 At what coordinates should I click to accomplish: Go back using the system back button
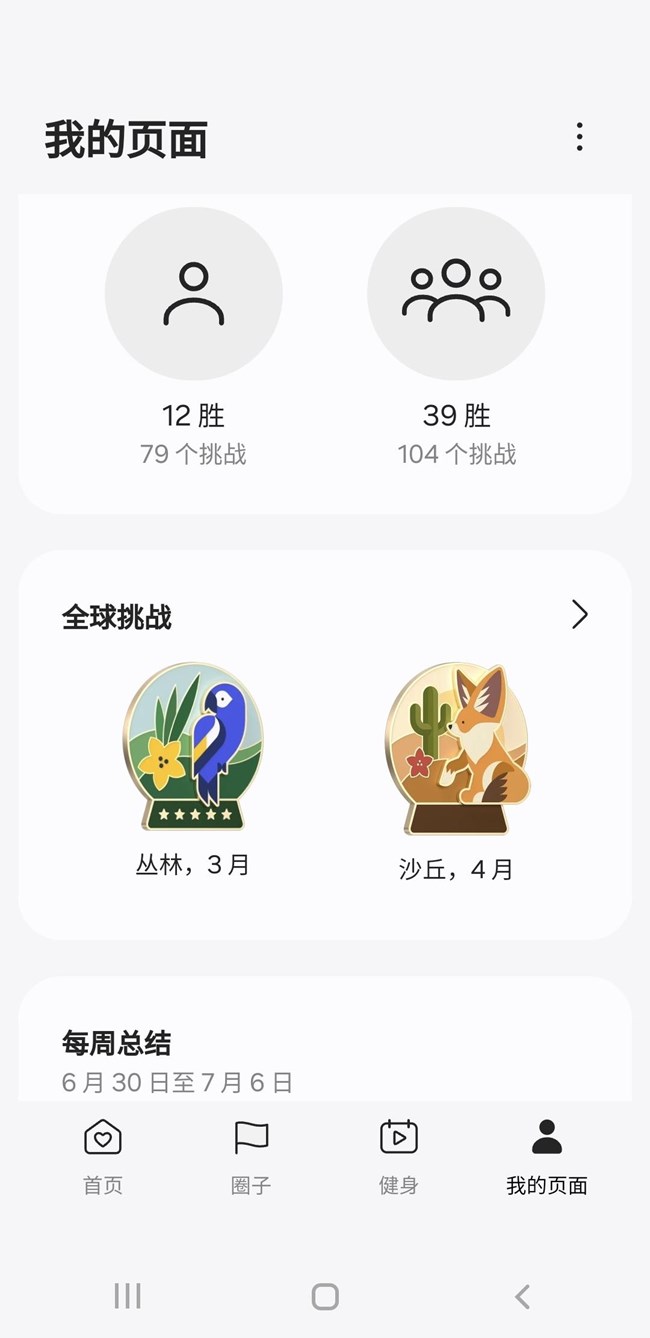[522, 1297]
